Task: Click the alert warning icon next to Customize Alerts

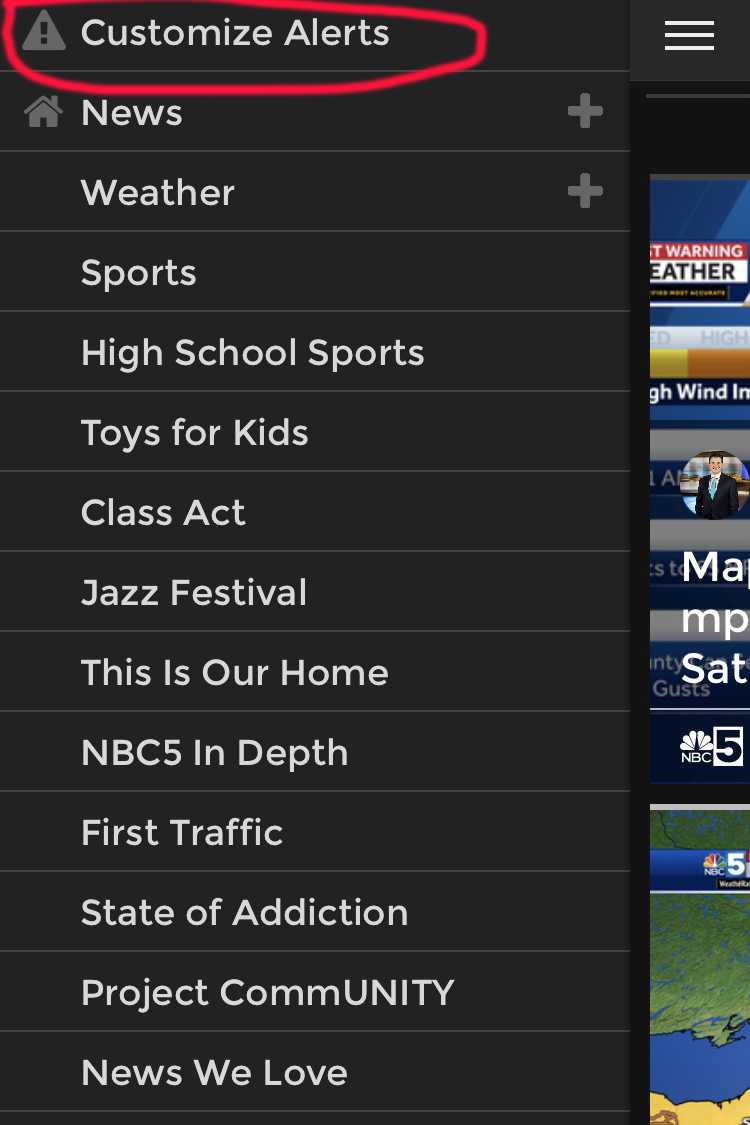Action: (x=42, y=32)
